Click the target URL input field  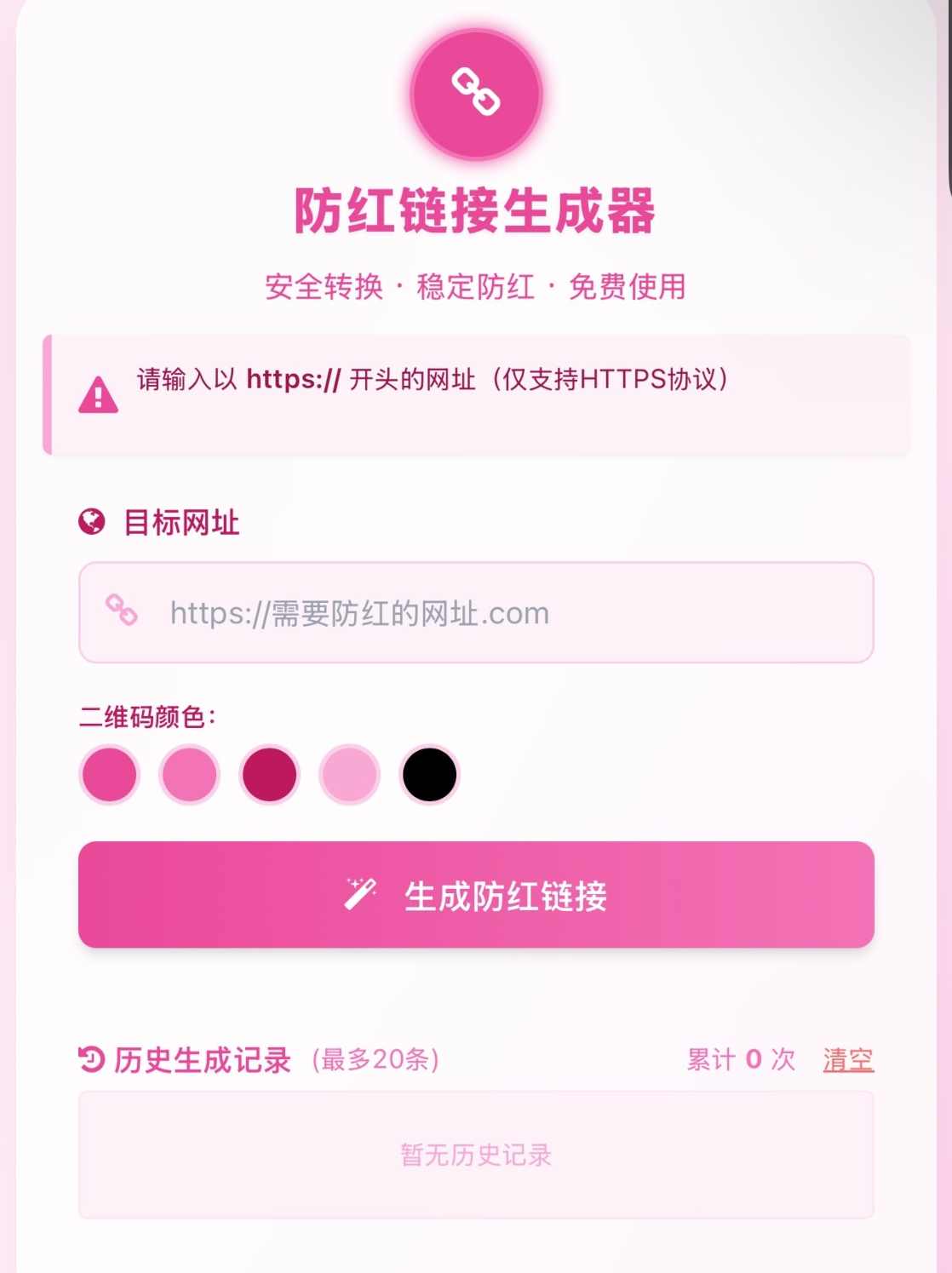[x=476, y=611]
